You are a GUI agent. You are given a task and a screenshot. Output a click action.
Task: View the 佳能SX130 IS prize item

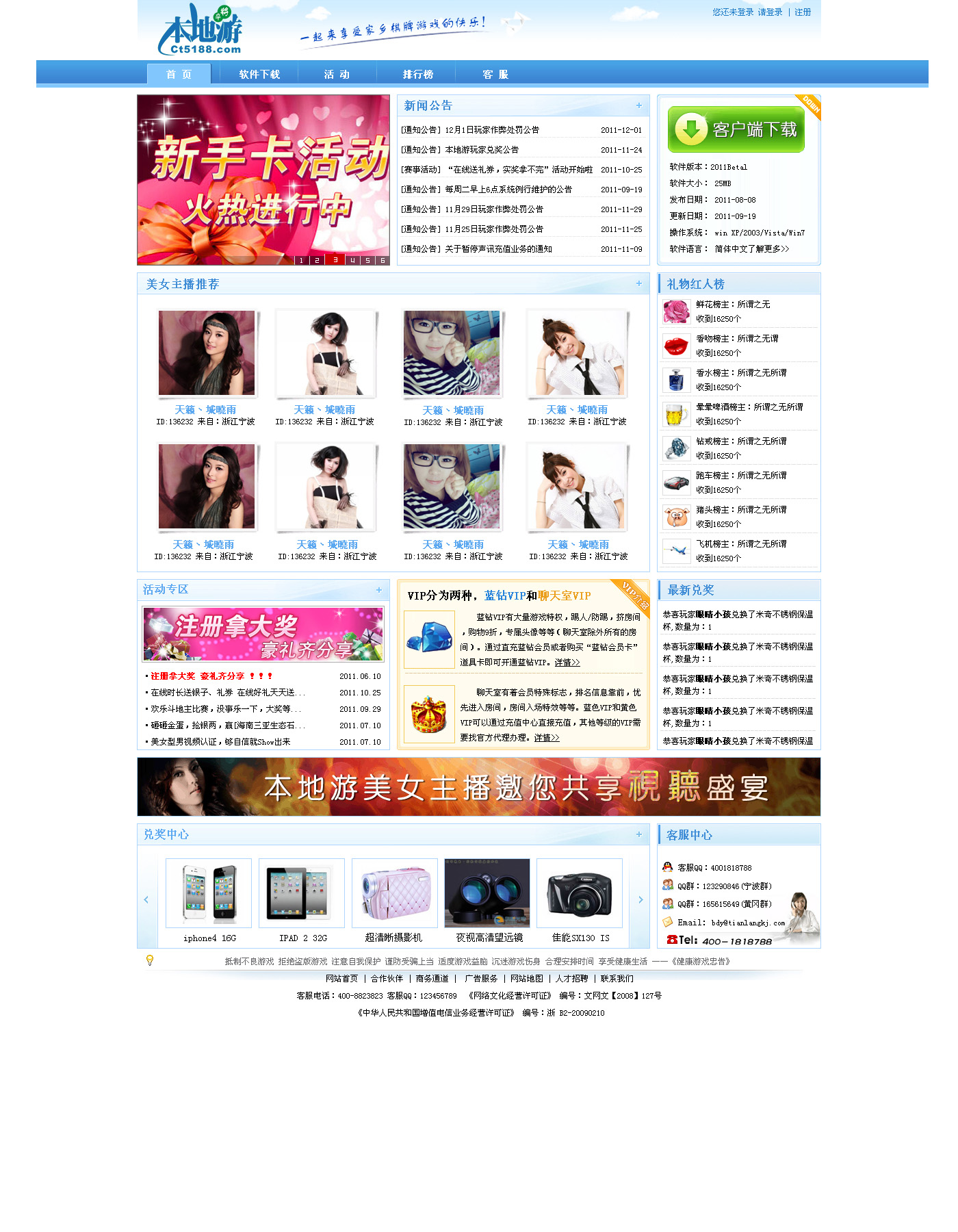(580, 893)
